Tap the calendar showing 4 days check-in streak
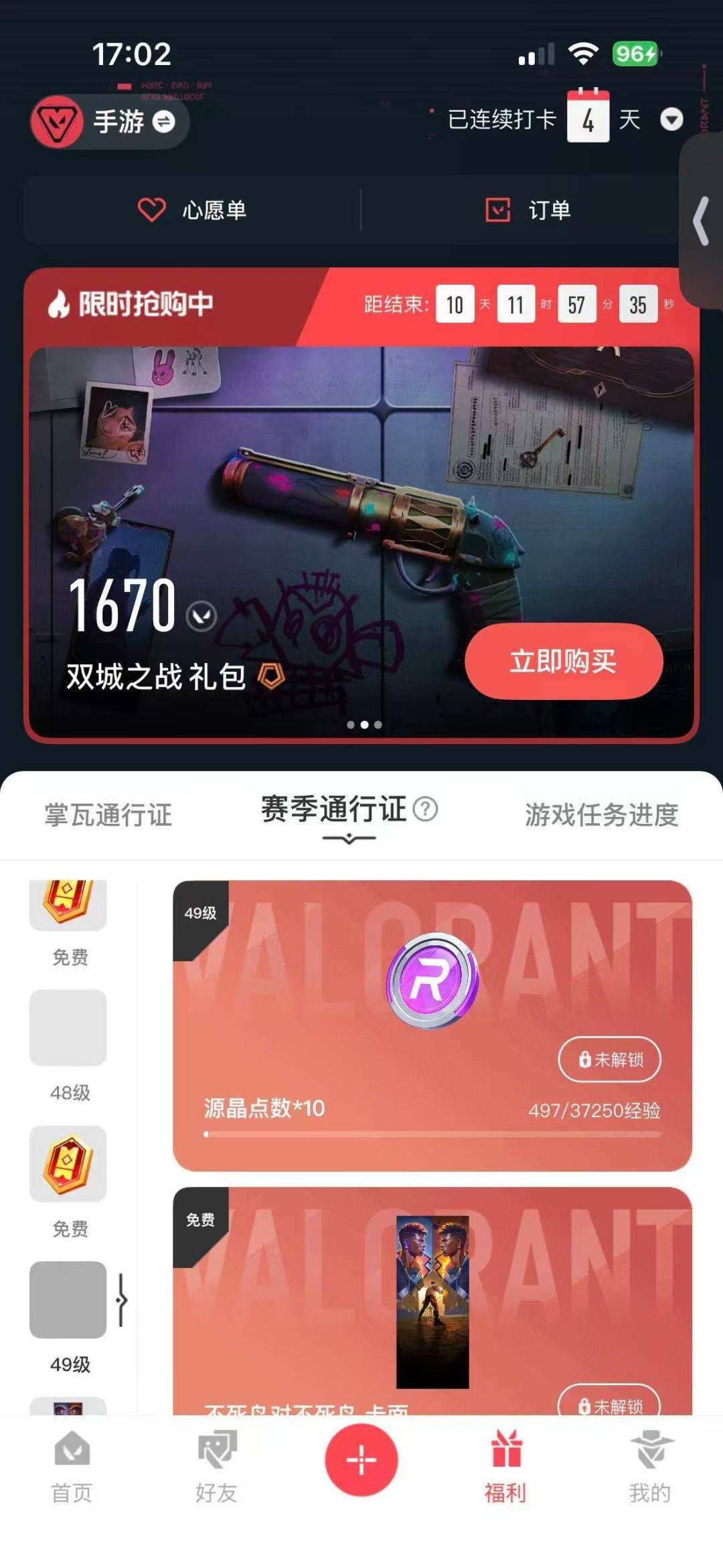Viewport: 723px width, 1568px height. [588, 118]
